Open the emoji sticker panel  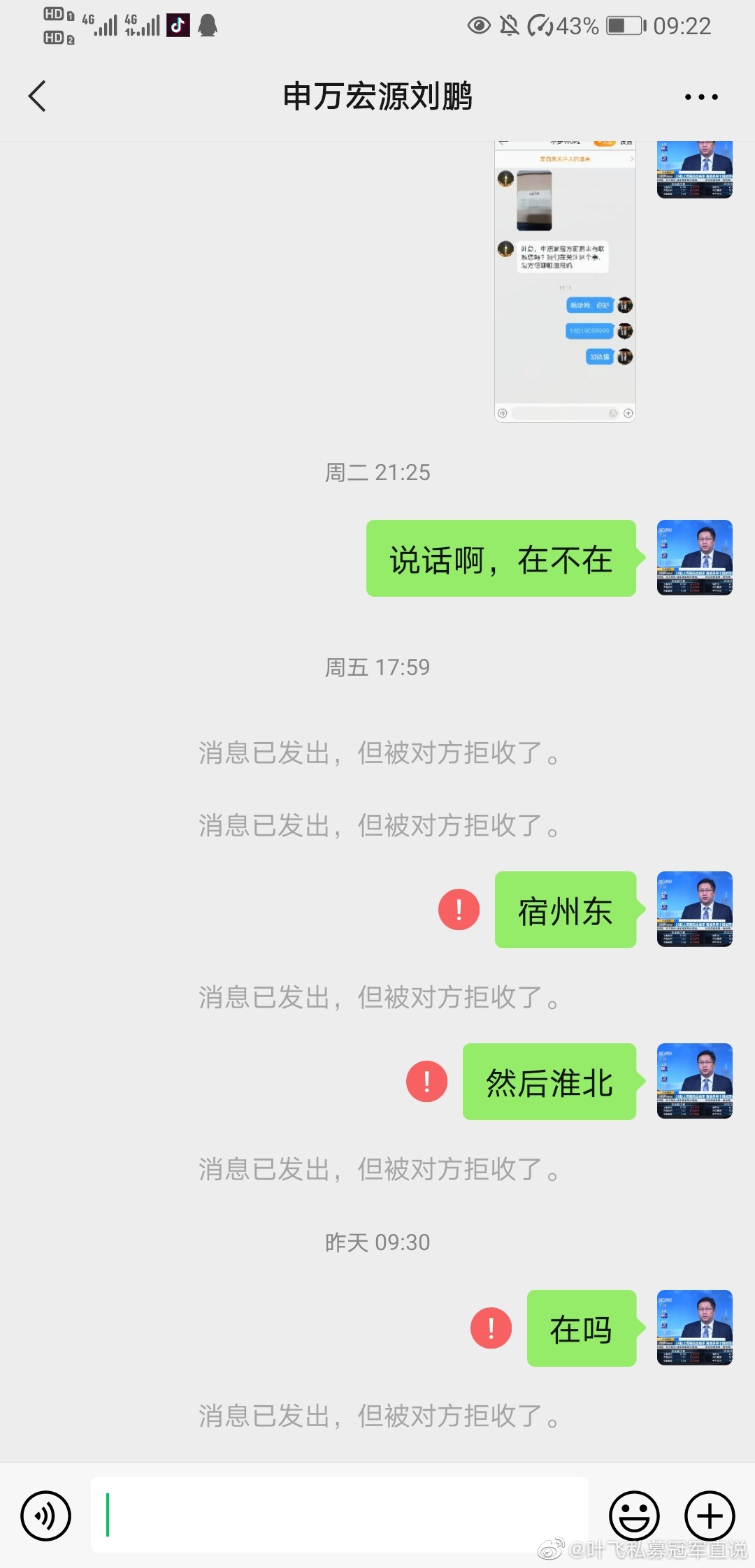(x=634, y=1516)
